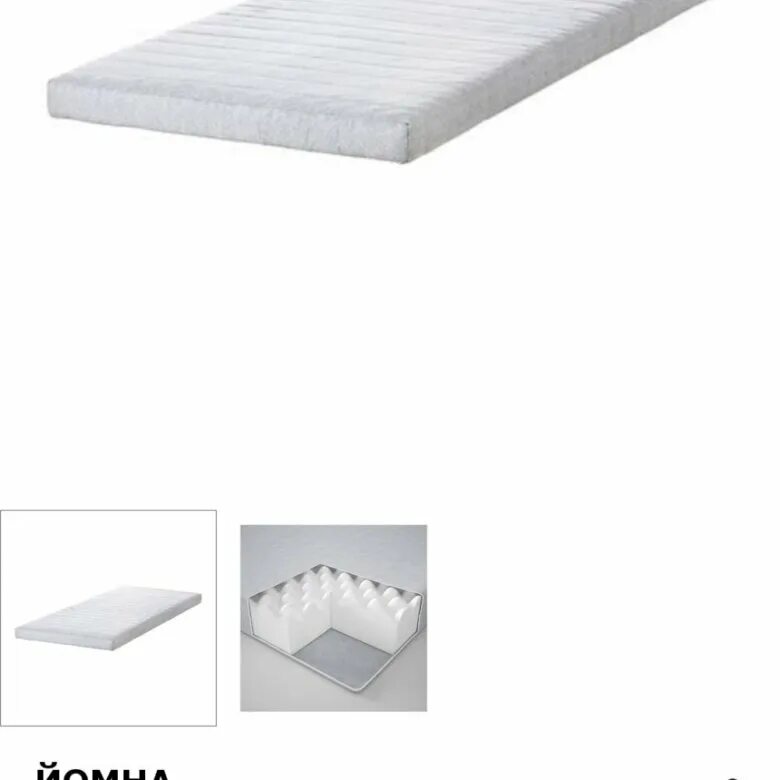Select the full mattress thumbnail

click(x=108, y=617)
